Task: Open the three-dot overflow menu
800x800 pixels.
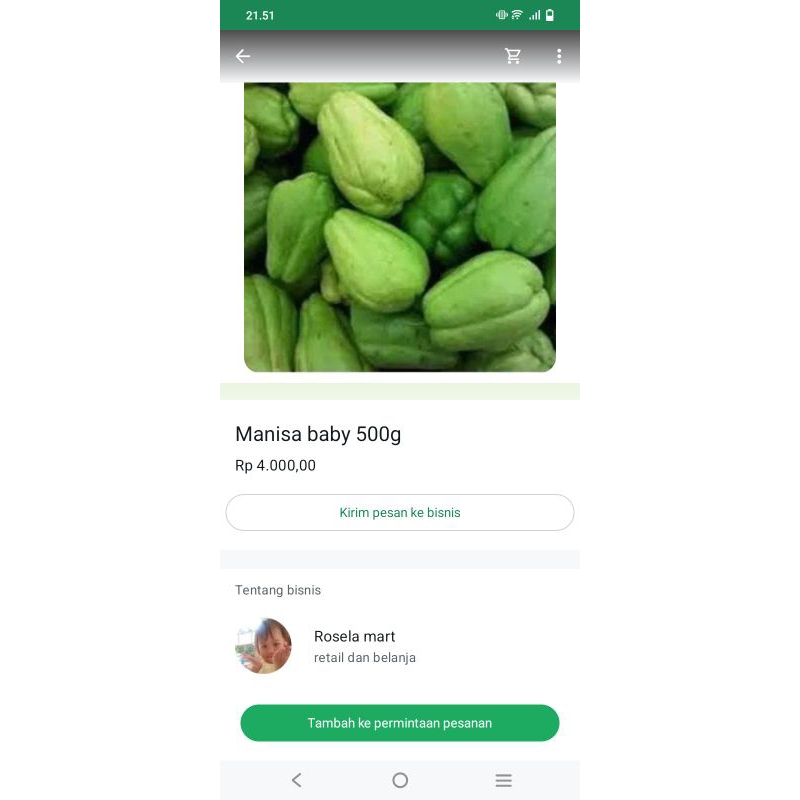Action: point(559,56)
